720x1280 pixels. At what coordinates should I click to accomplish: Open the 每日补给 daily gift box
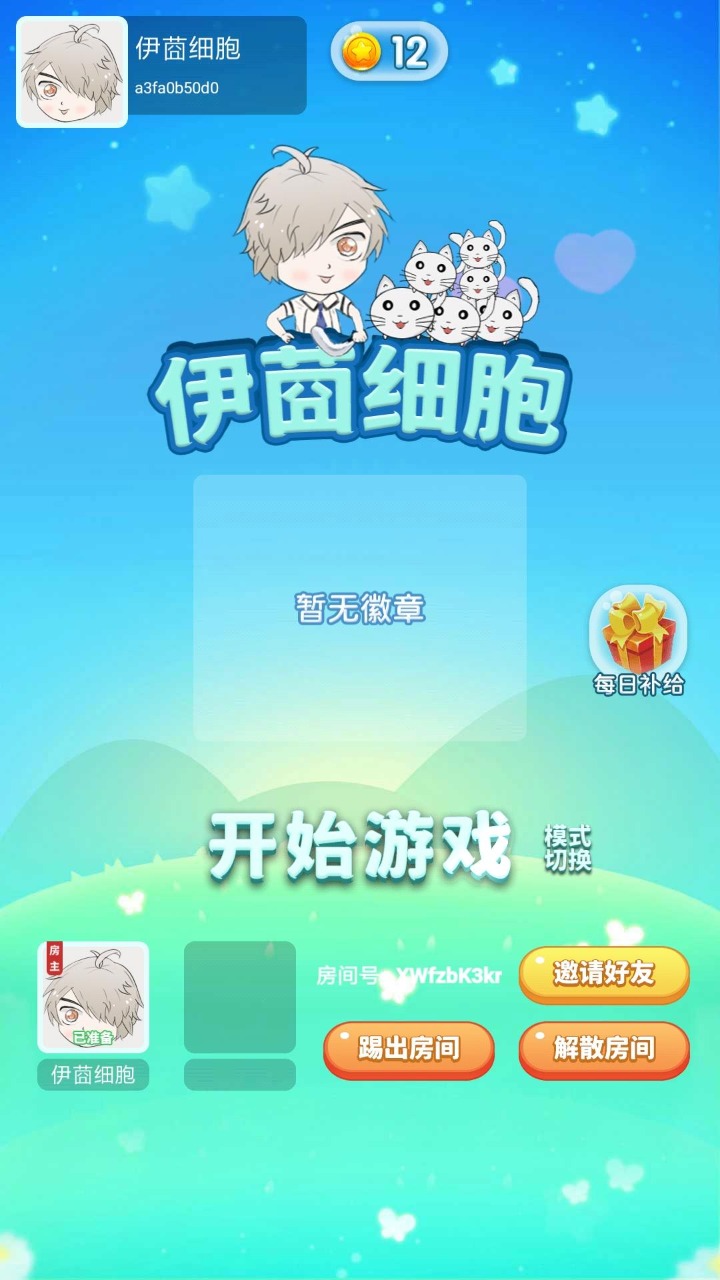click(638, 636)
